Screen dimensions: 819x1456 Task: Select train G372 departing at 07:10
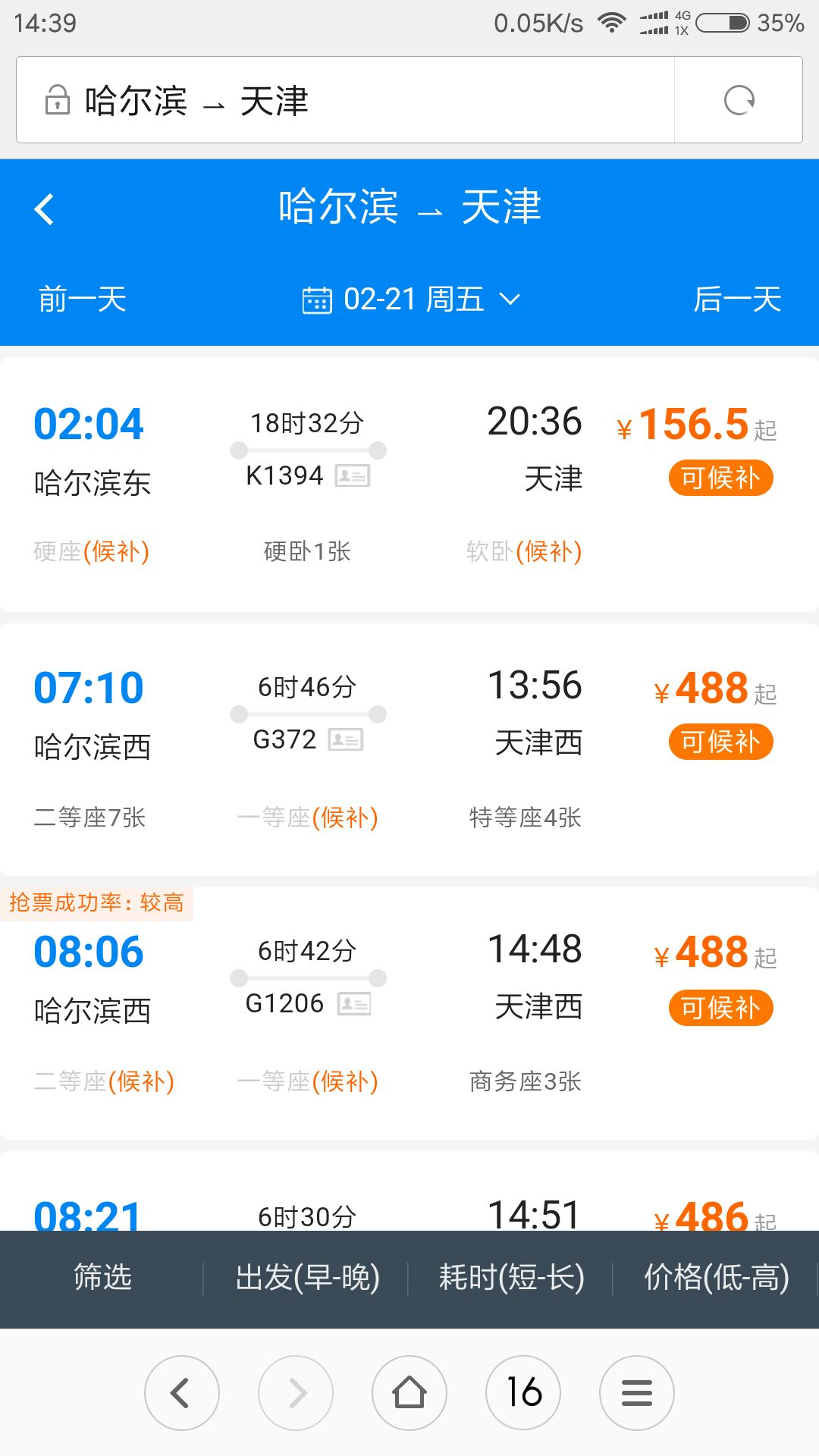click(x=409, y=750)
